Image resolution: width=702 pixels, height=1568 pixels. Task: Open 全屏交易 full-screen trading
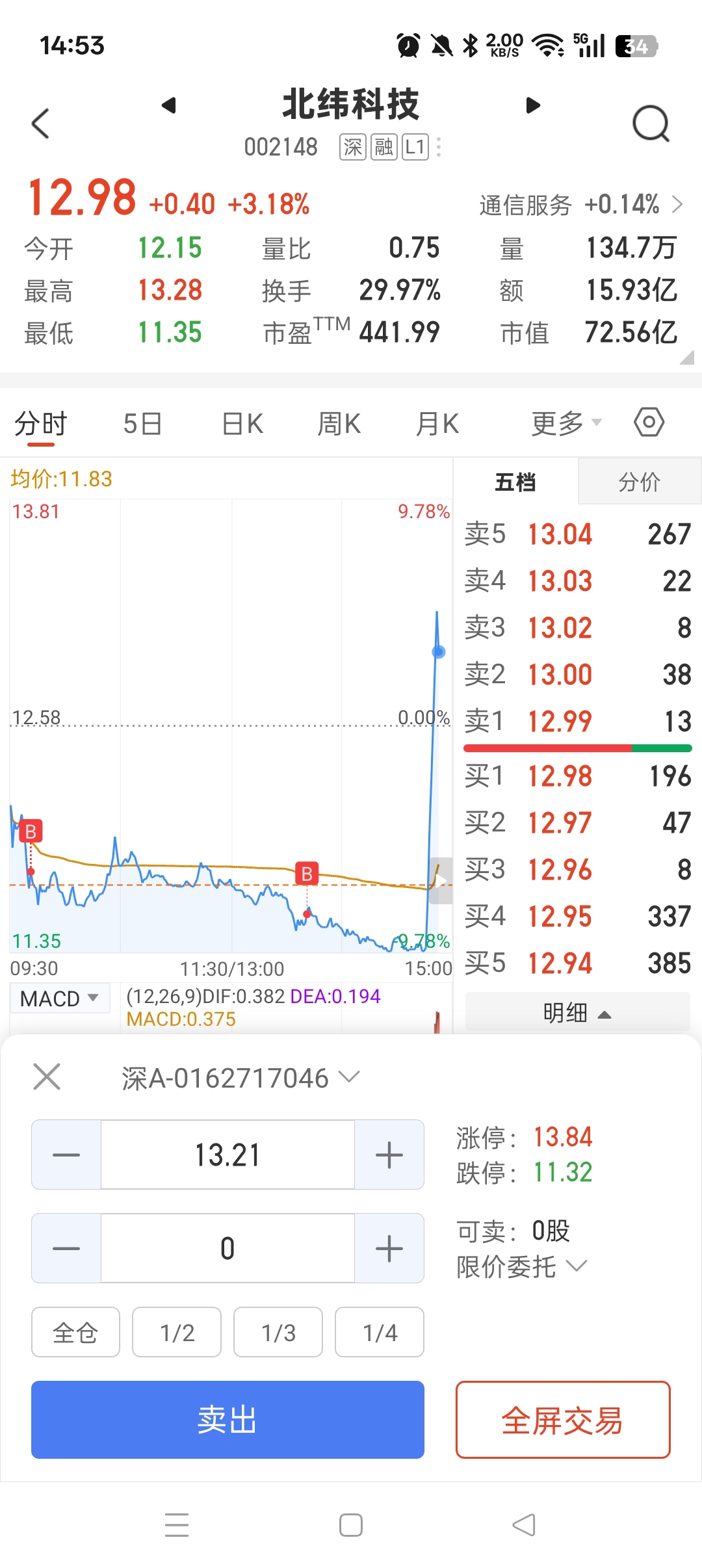(563, 1419)
